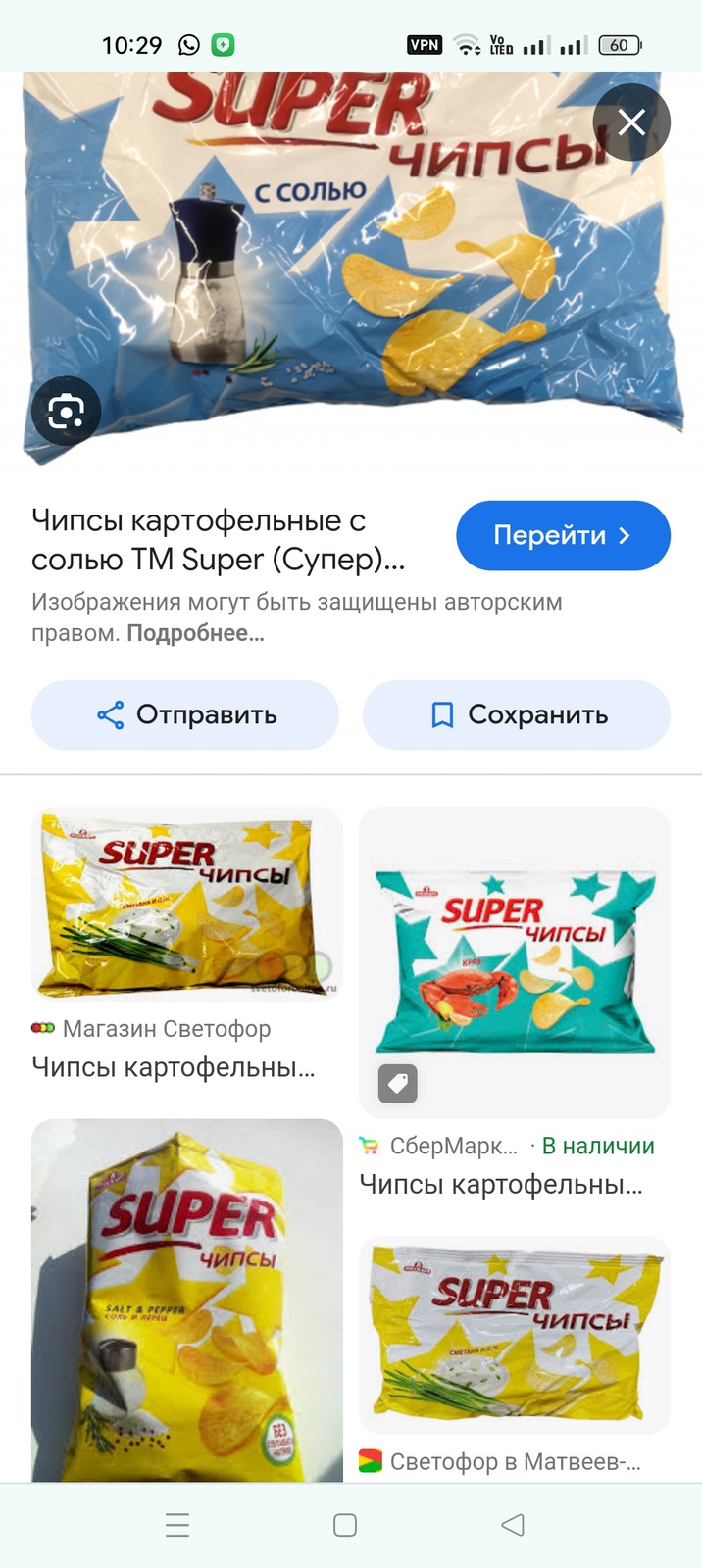Close the image preview

coord(631,122)
